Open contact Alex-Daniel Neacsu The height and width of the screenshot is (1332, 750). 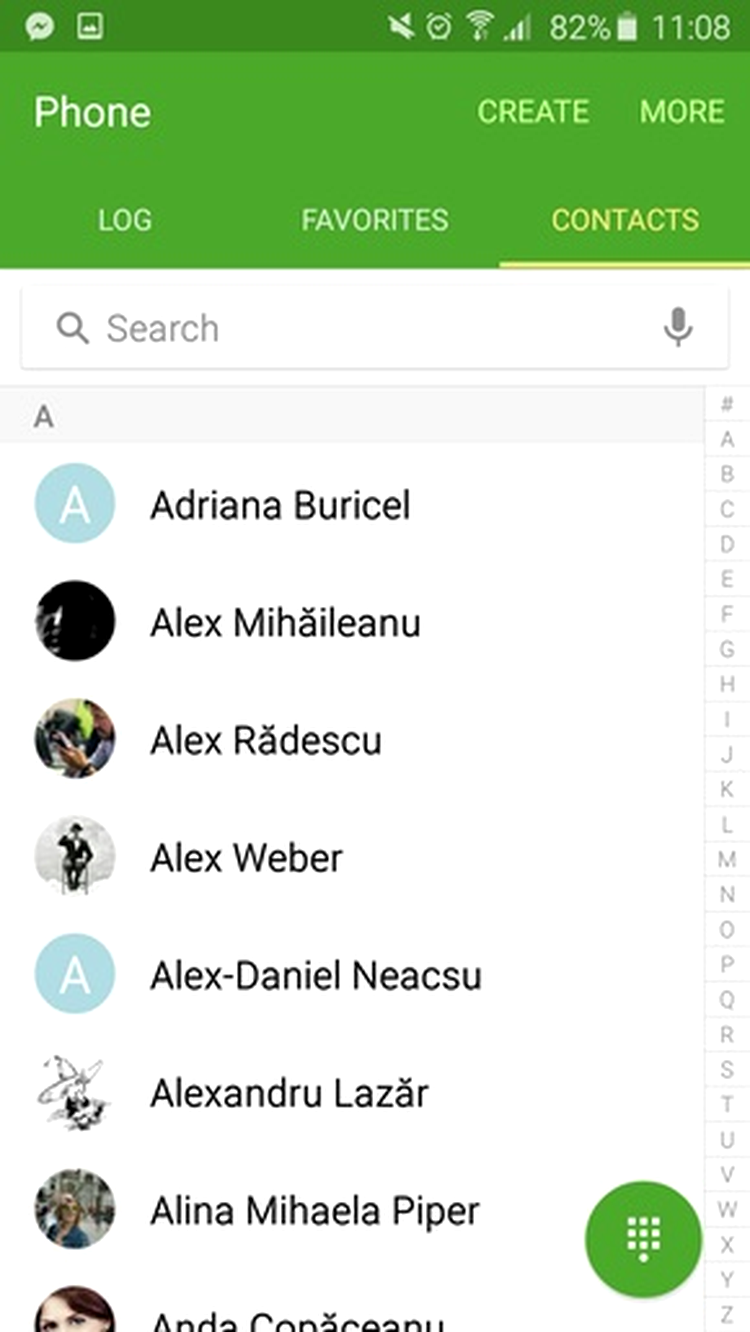coord(352,976)
